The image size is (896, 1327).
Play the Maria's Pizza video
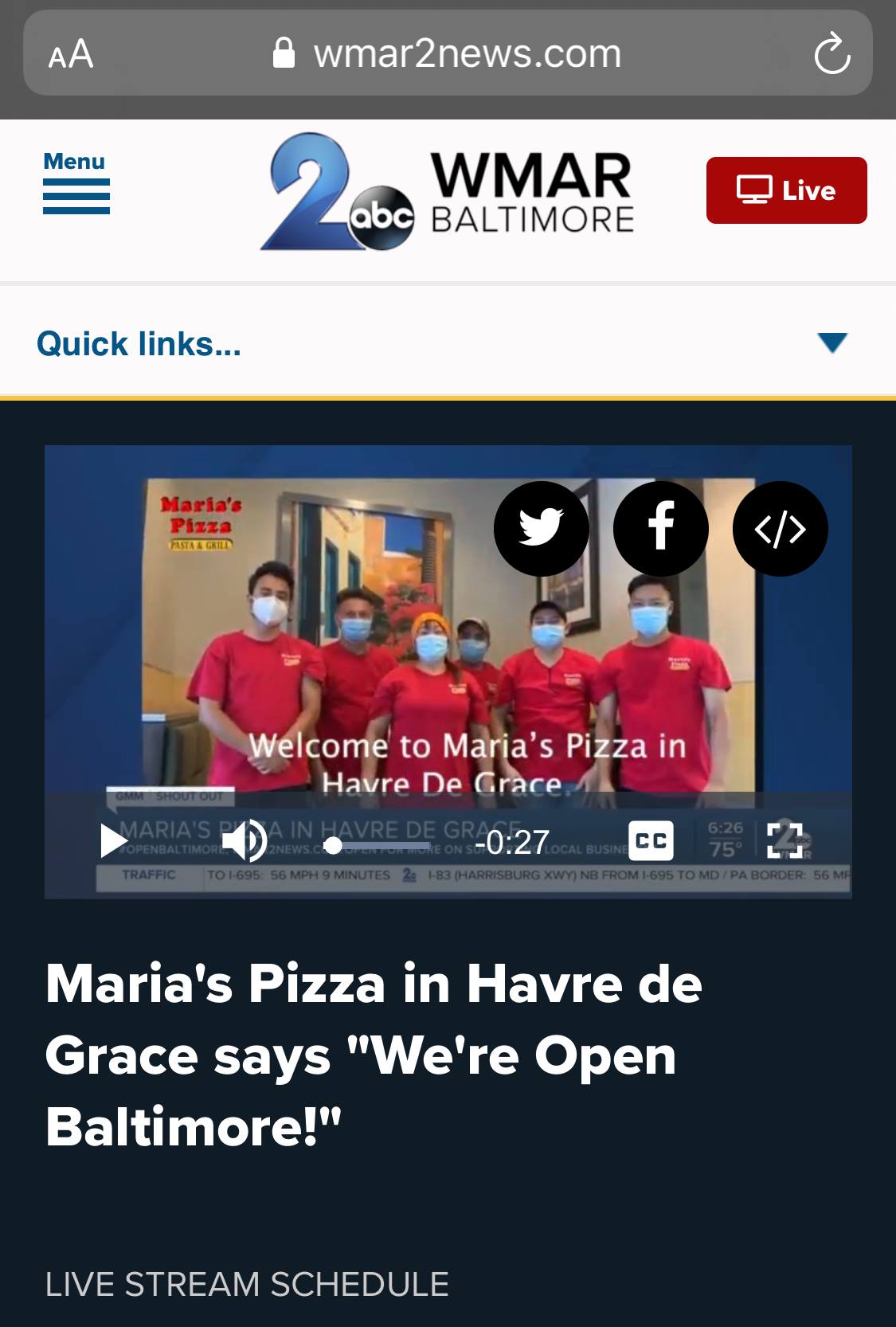[114, 840]
